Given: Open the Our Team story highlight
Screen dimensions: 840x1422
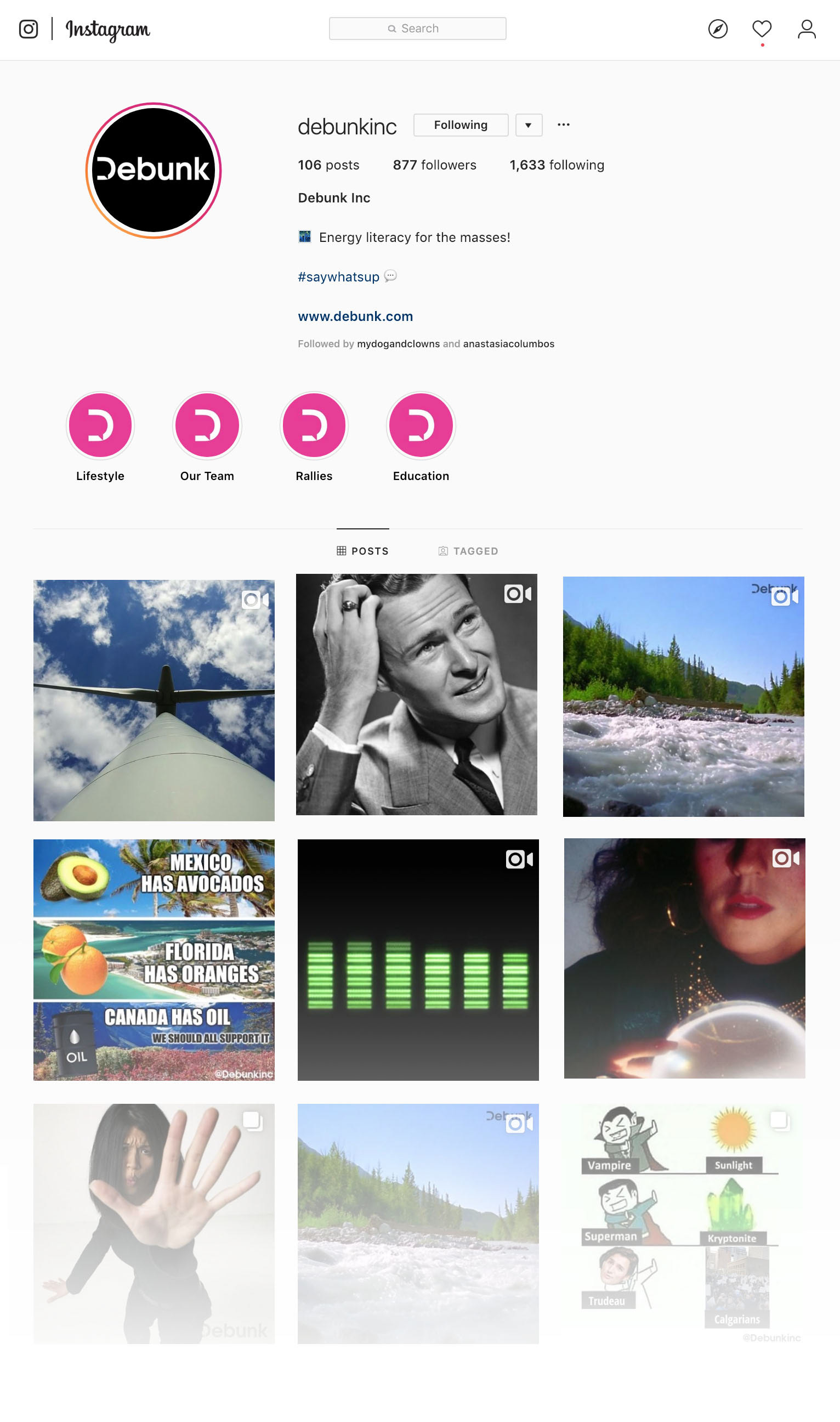Looking at the screenshot, I should (207, 437).
